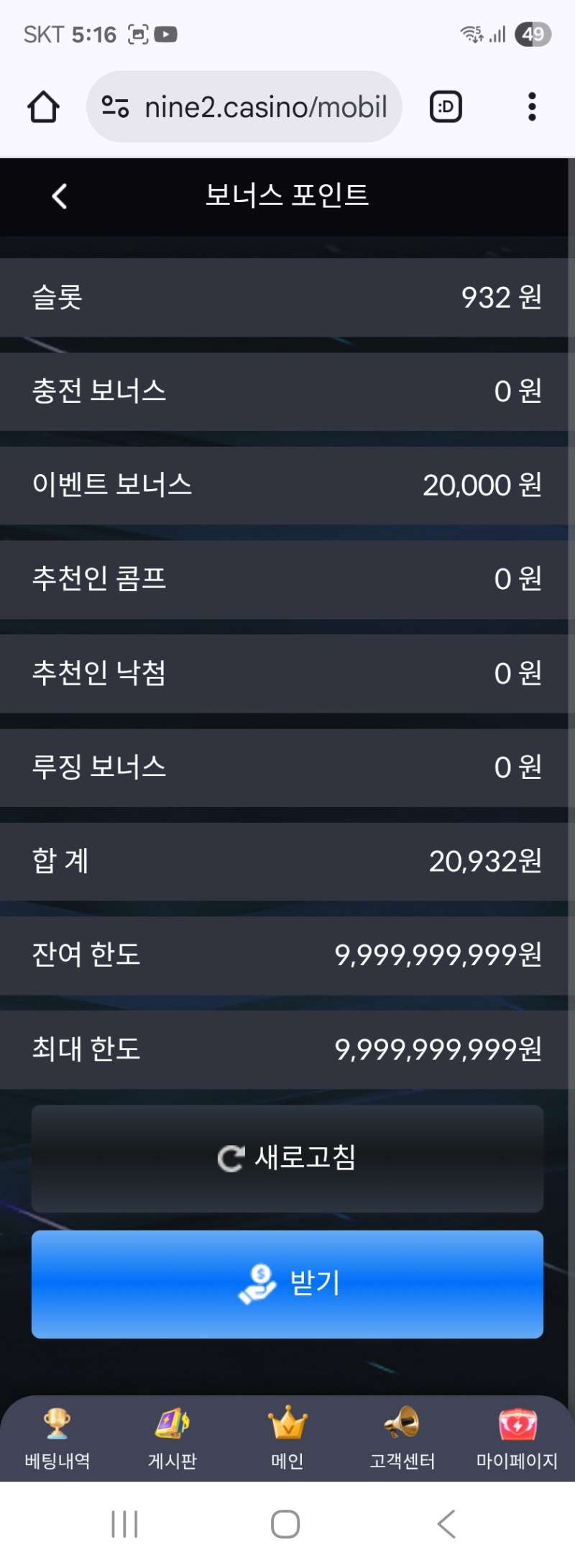Screen dimensions: 575x1568
Task: Tap the 새로고침 refresh button
Action: pyautogui.click(x=287, y=1158)
